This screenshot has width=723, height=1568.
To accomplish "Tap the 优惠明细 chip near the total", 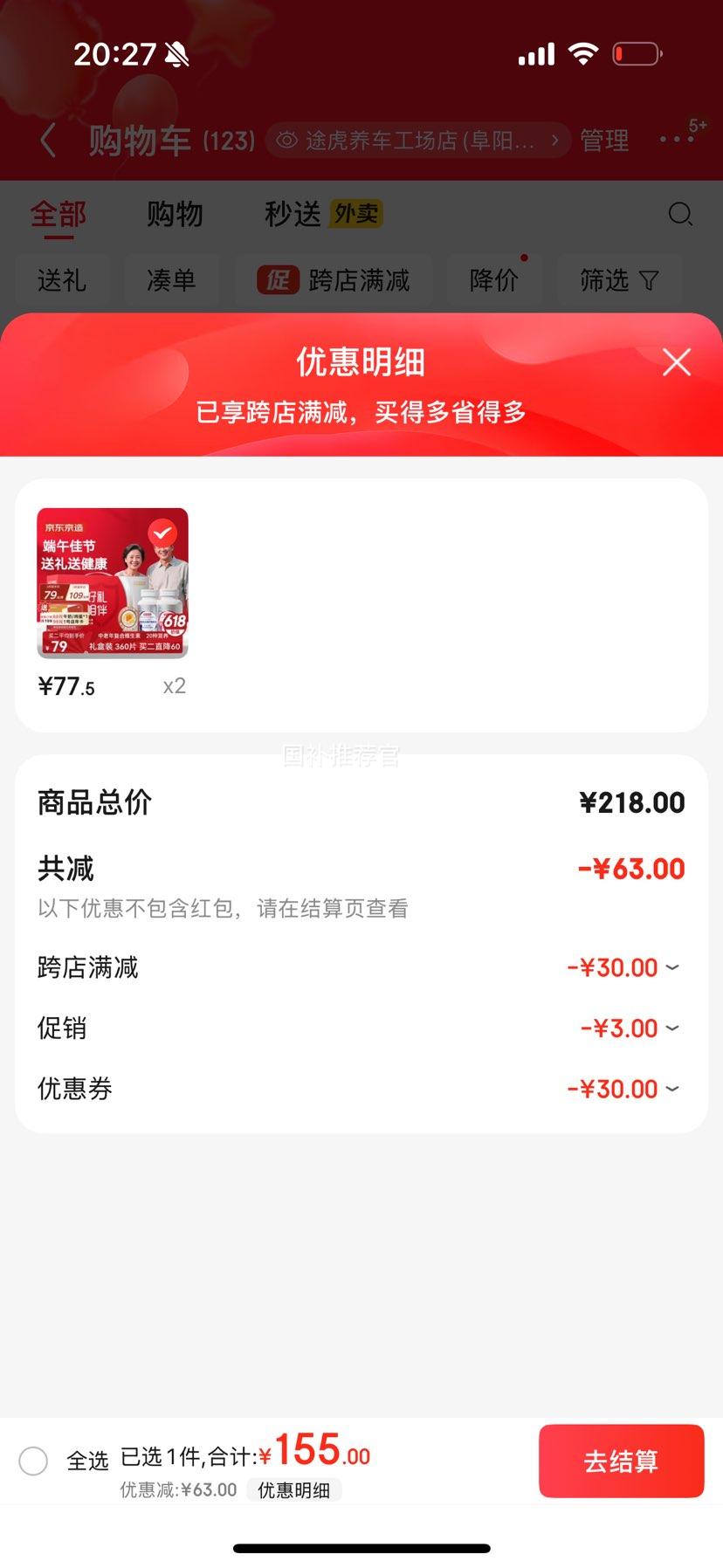I will tap(293, 1489).
